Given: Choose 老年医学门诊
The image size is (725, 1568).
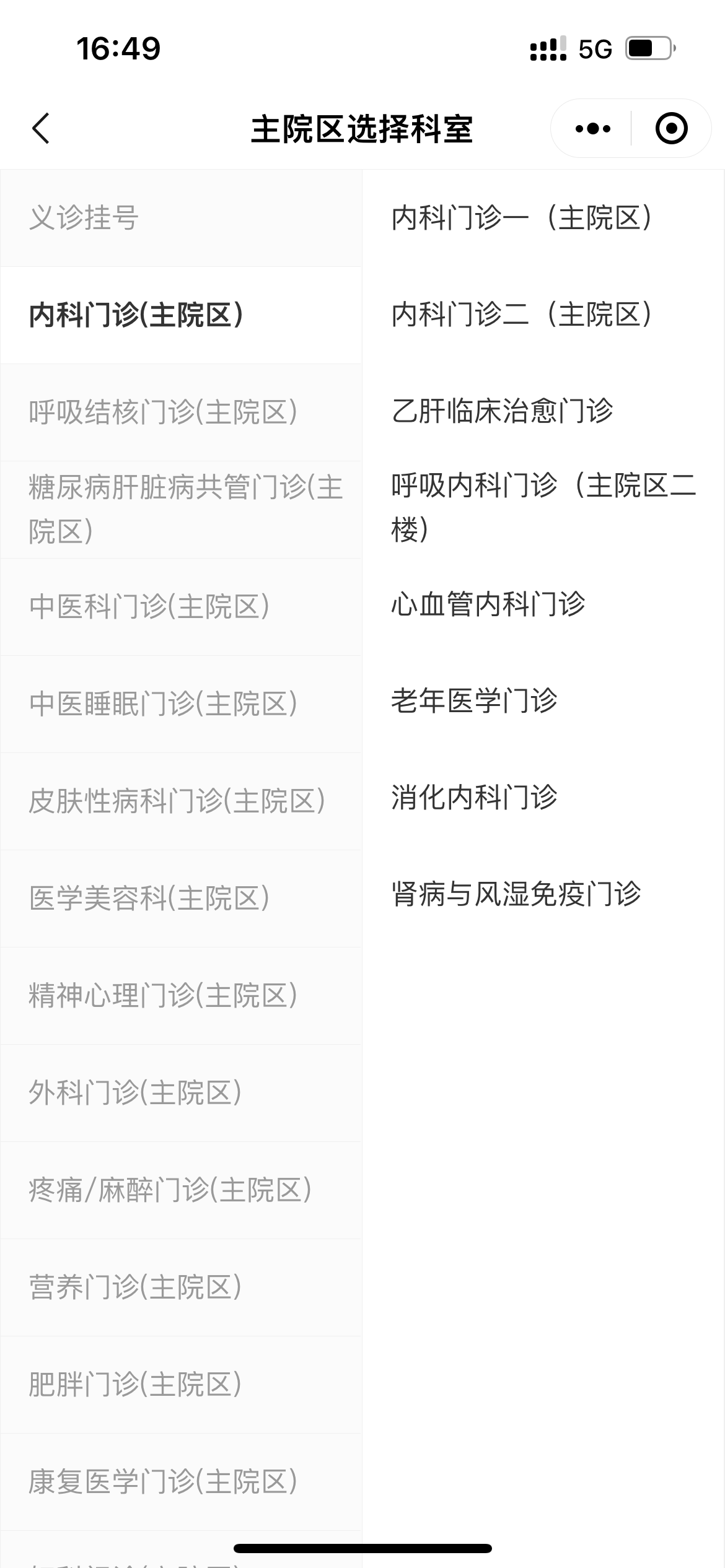Looking at the screenshot, I should tap(475, 701).
